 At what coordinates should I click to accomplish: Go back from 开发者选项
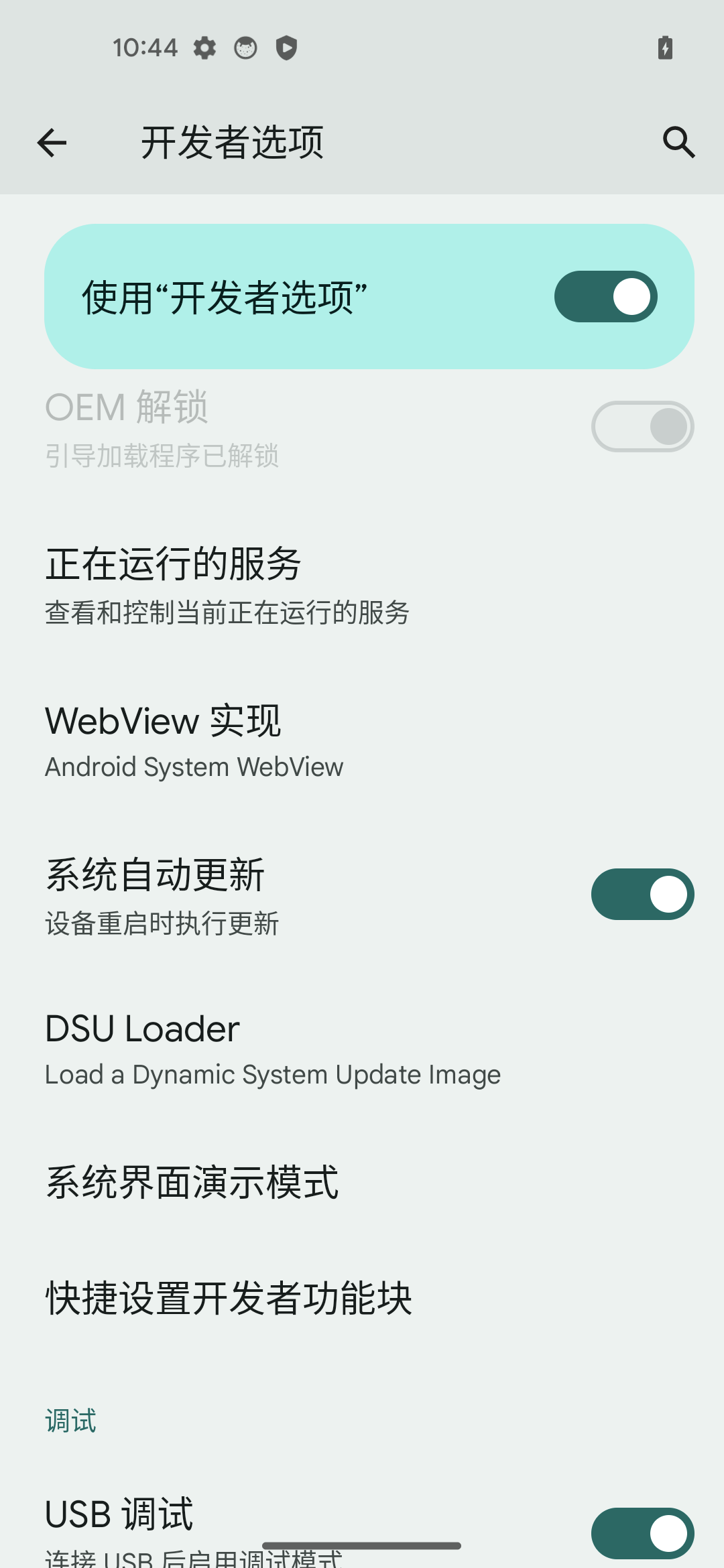(52, 143)
